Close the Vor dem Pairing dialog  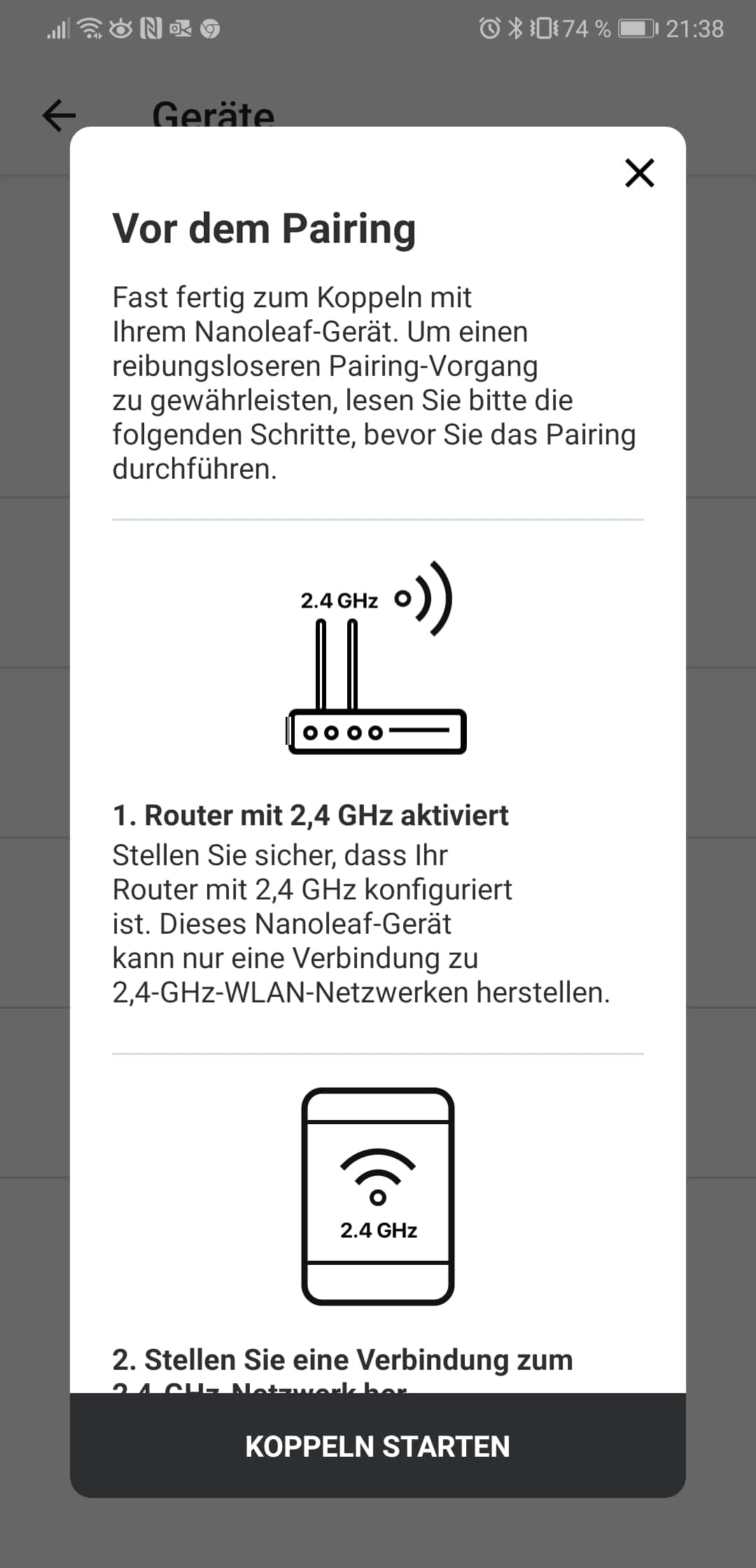click(639, 173)
